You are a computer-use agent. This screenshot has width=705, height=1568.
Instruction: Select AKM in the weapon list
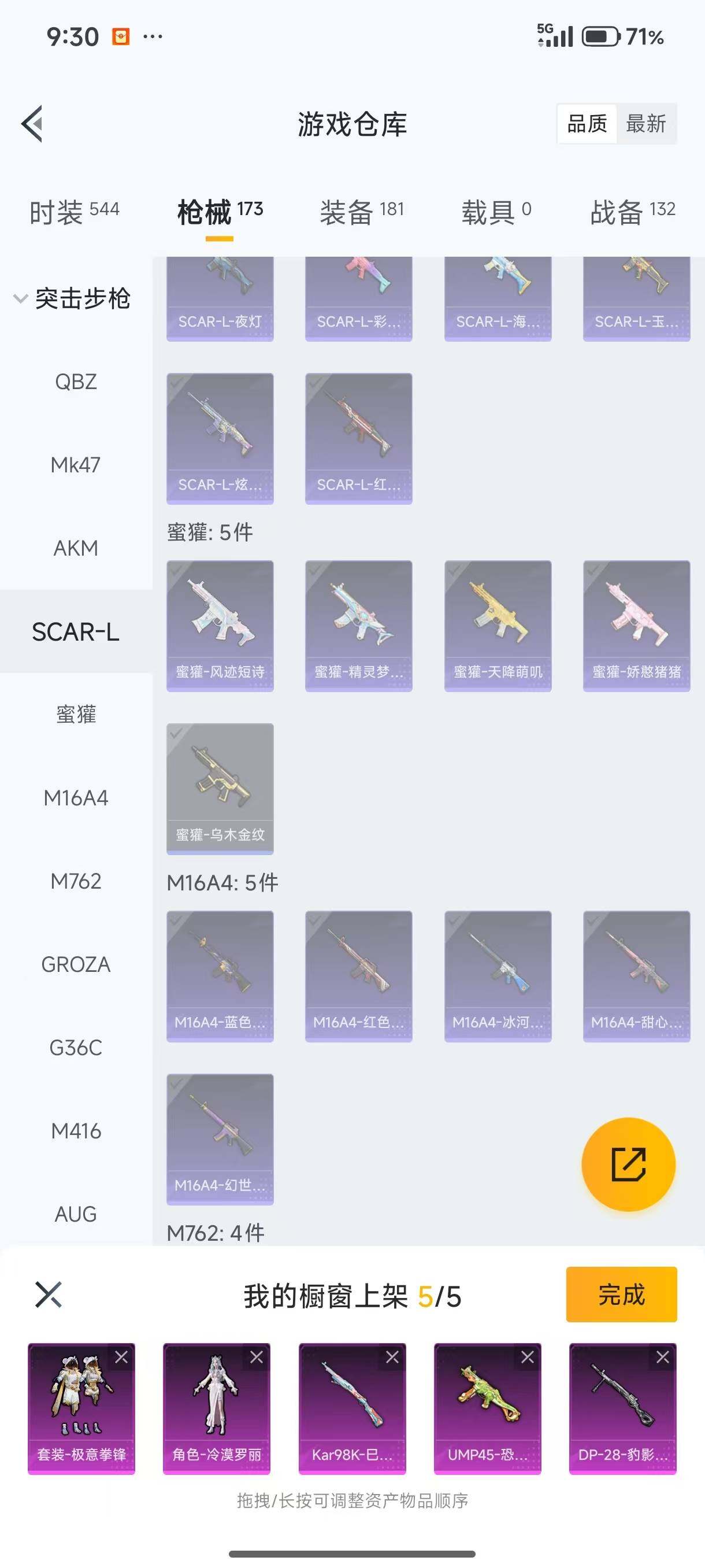pyautogui.click(x=76, y=548)
